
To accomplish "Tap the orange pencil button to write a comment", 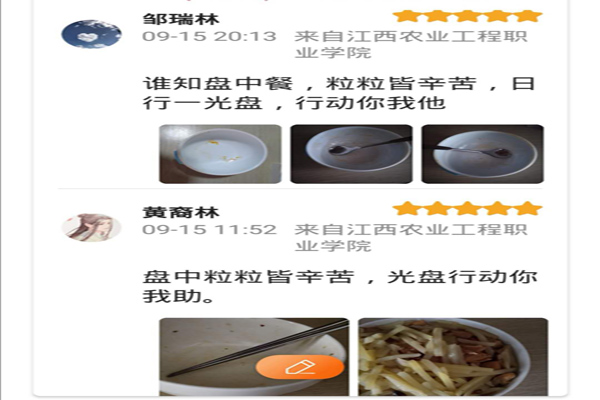I will click(299, 367).
